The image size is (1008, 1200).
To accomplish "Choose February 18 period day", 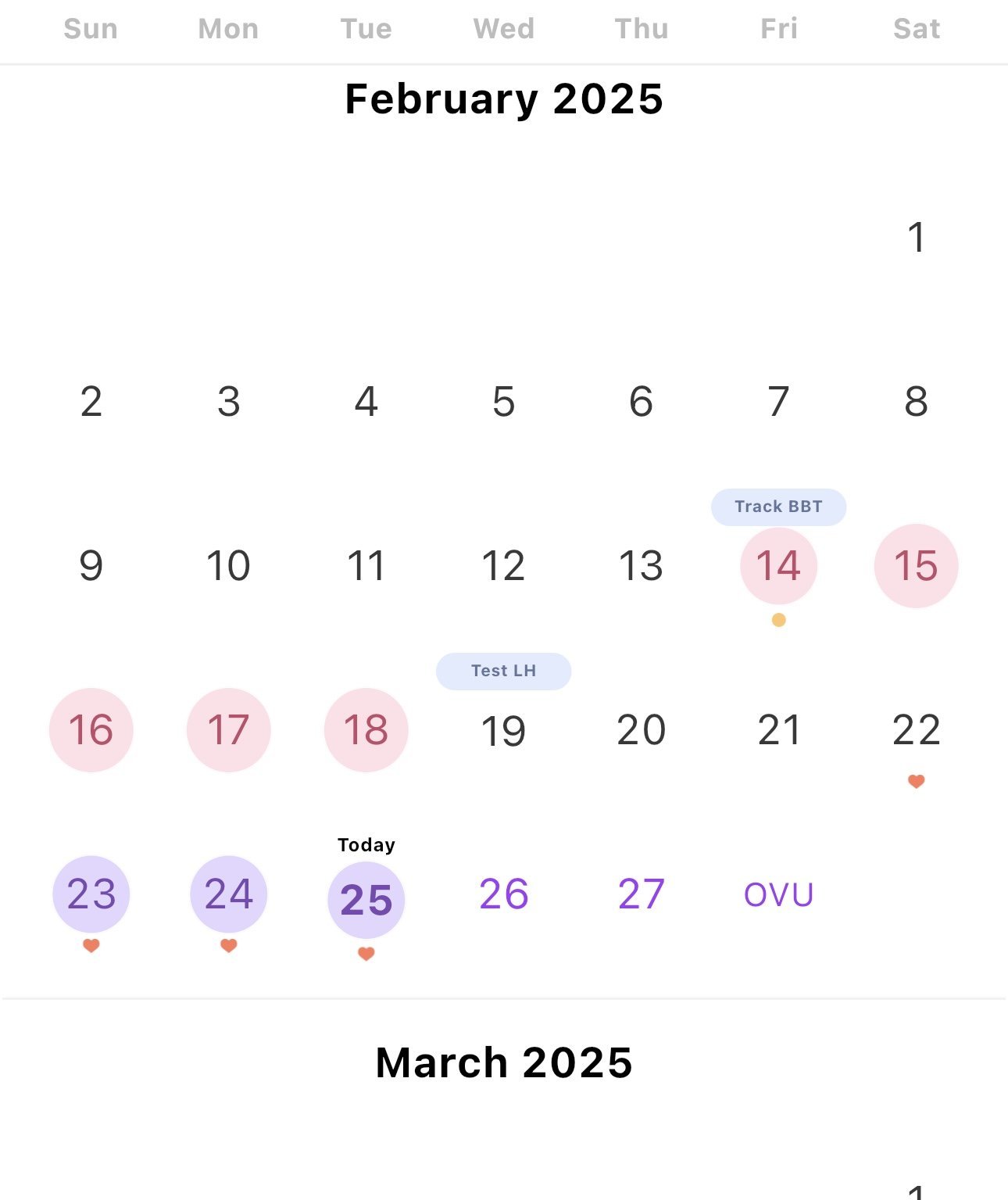I will pos(366,730).
